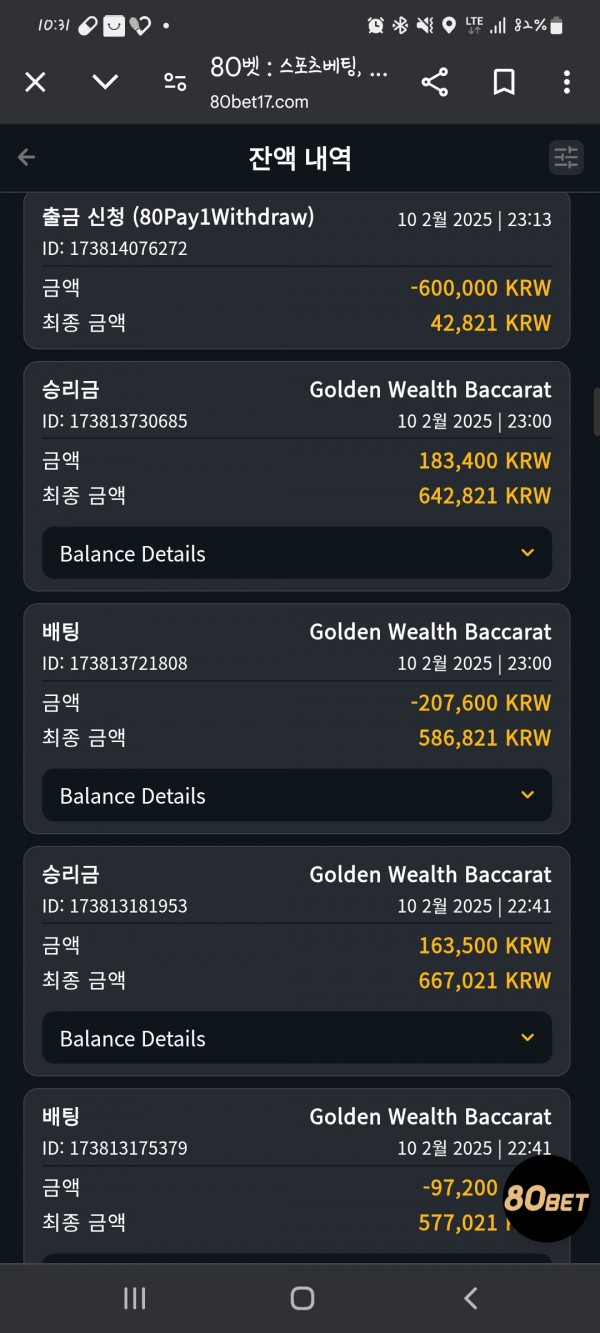The width and height of the screenshot is (600, 1333).
Task: Open the filter settings icon
Action: coord(566,157)
